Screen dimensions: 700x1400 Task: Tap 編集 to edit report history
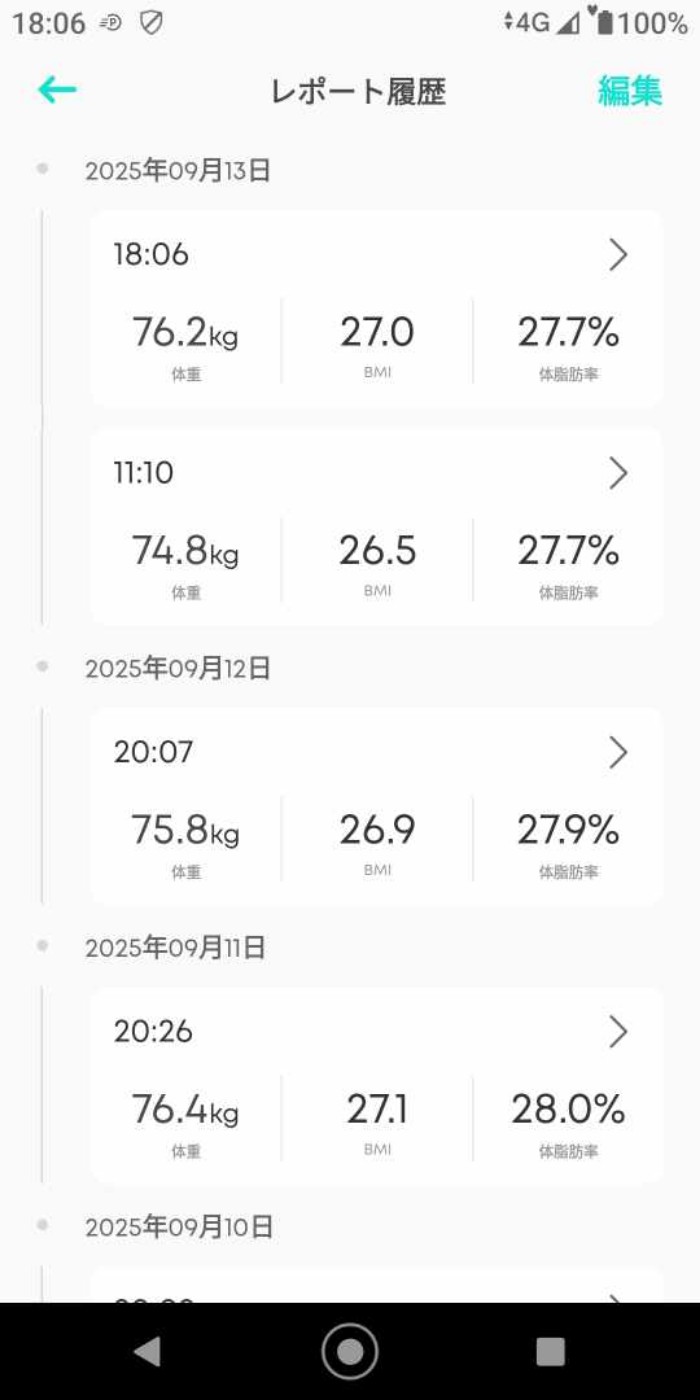629,91
